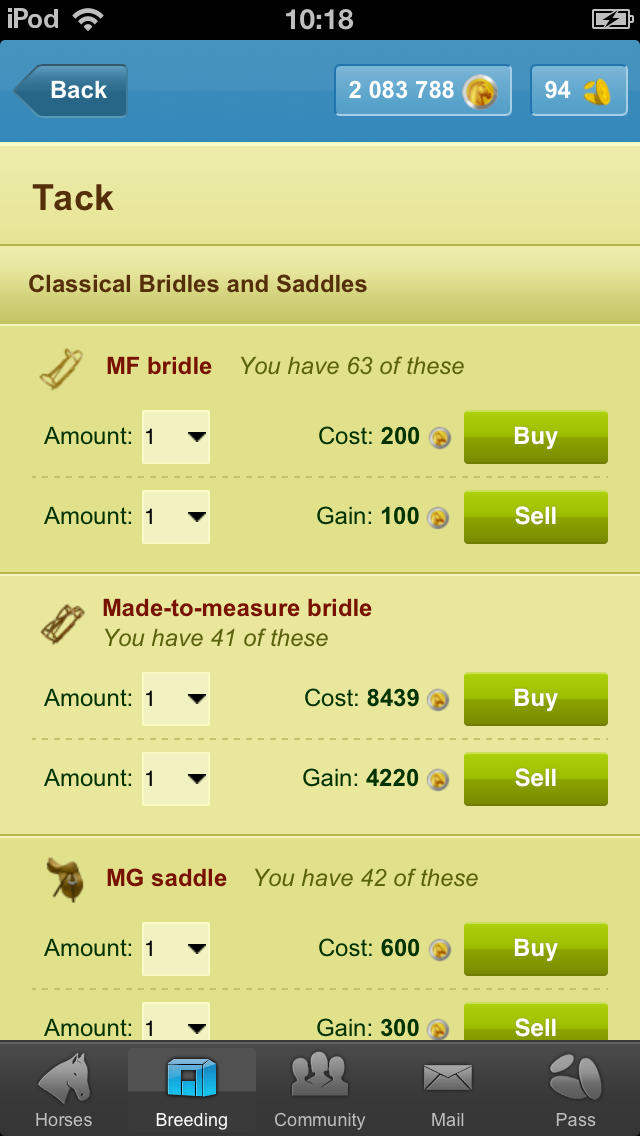Go to the Pass tab

click(x=576, y=1090)
